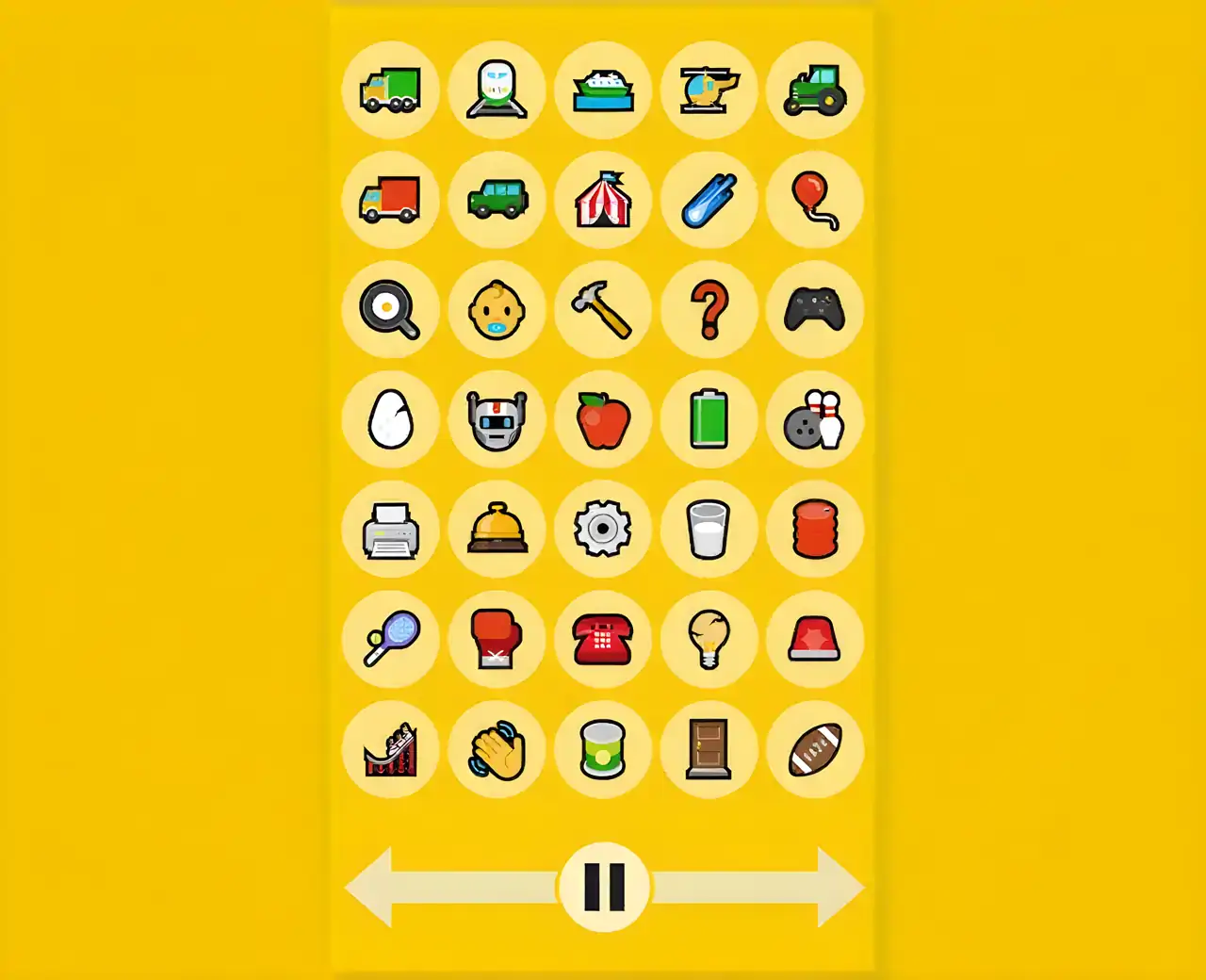The image size is (1206, 980).
Task: Tap the hammer icon
Action: click(x=603, y=310)
